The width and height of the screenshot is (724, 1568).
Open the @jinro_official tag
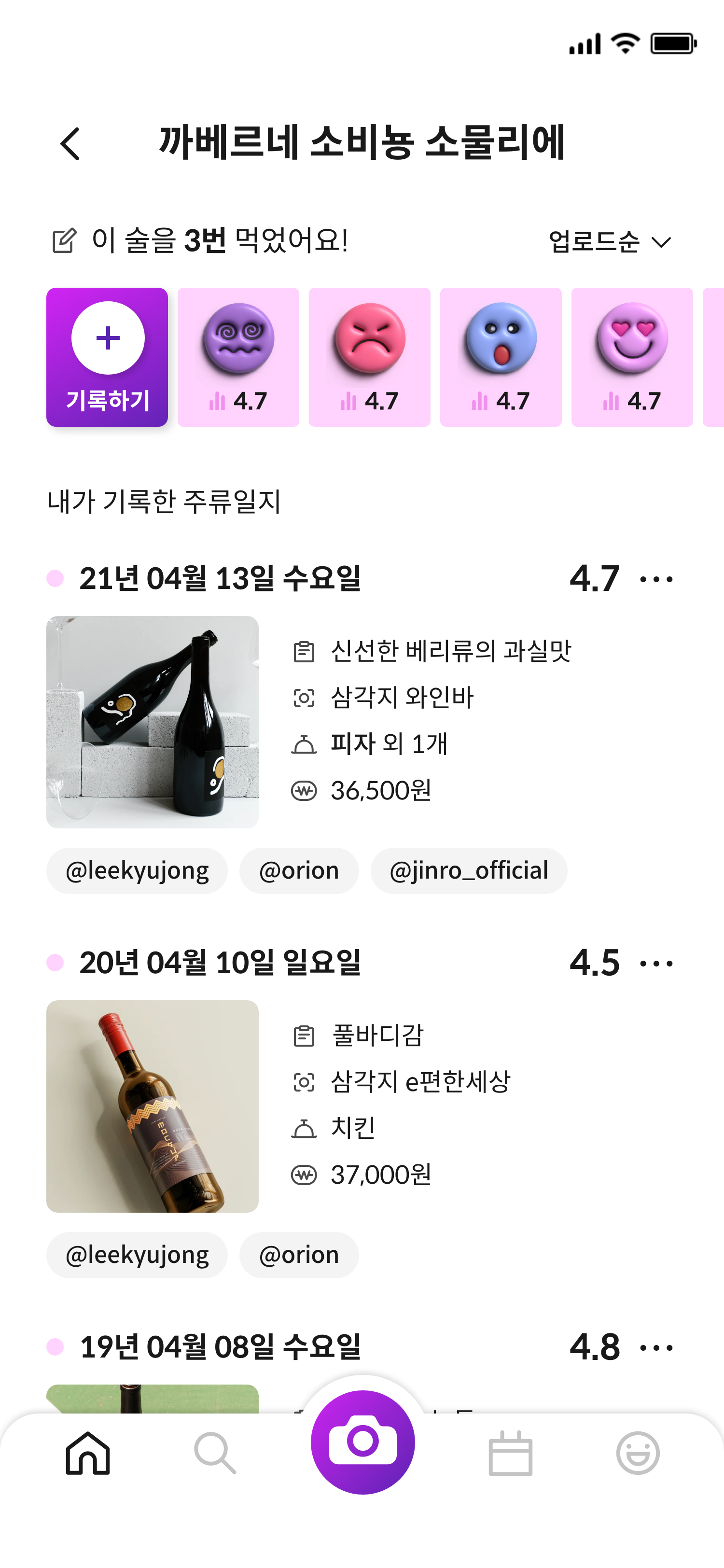pyautogui.click(x=469, y=870)
